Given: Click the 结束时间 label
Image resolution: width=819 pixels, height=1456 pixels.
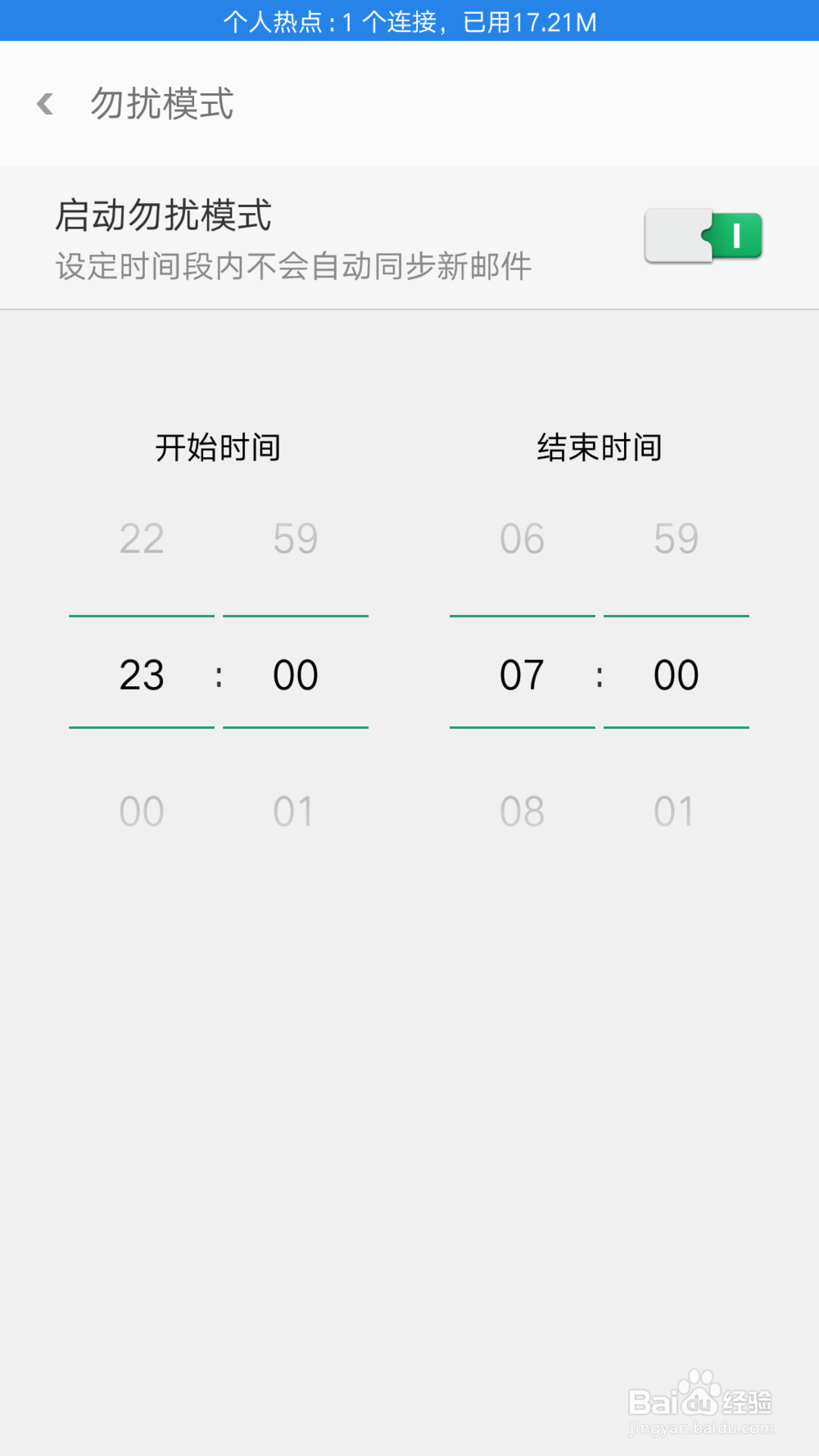Looking at the screenshot, I should click(599, 446).
